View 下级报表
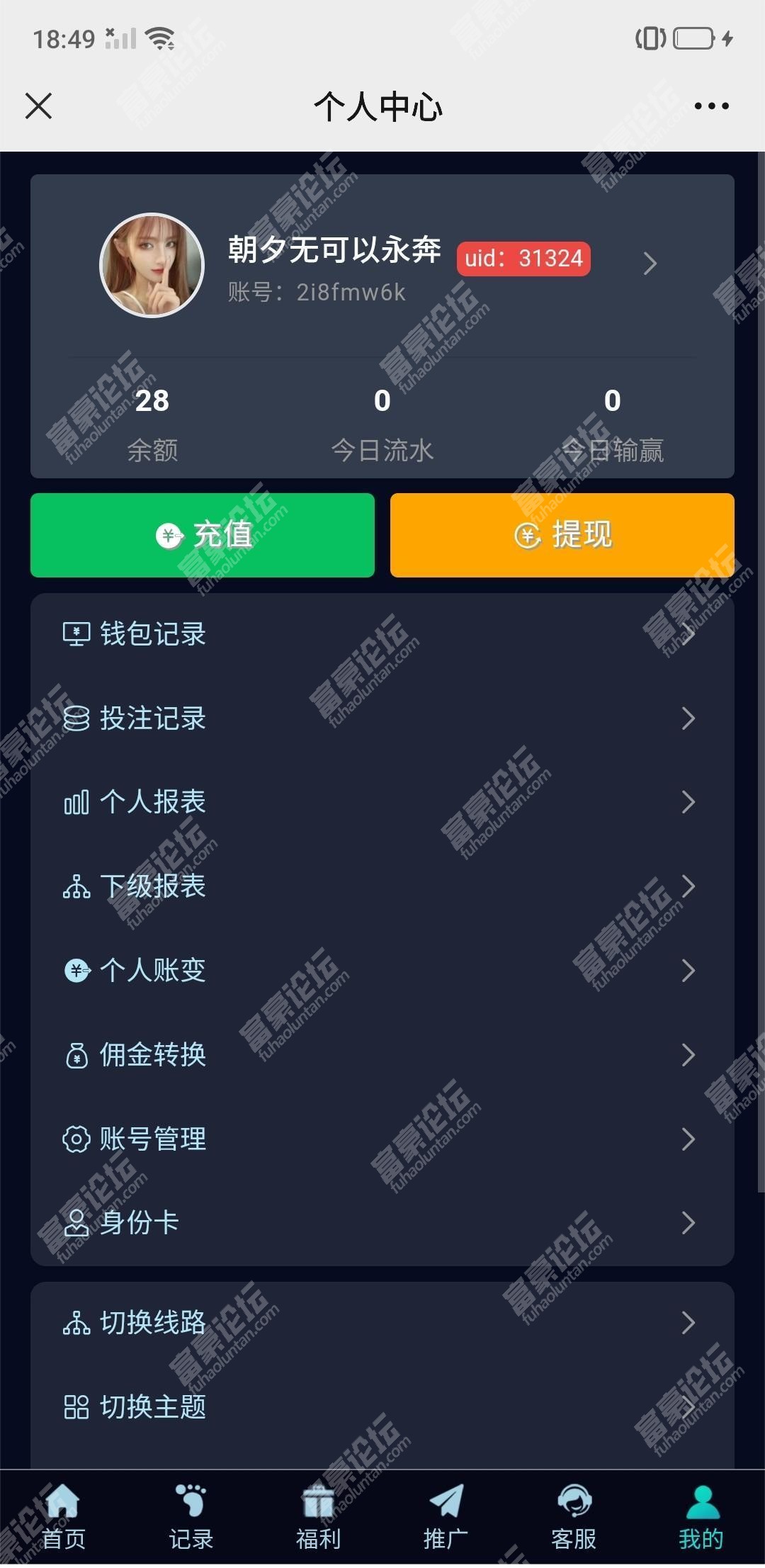This screenshot has width=765, height=1568. point(382,886)
